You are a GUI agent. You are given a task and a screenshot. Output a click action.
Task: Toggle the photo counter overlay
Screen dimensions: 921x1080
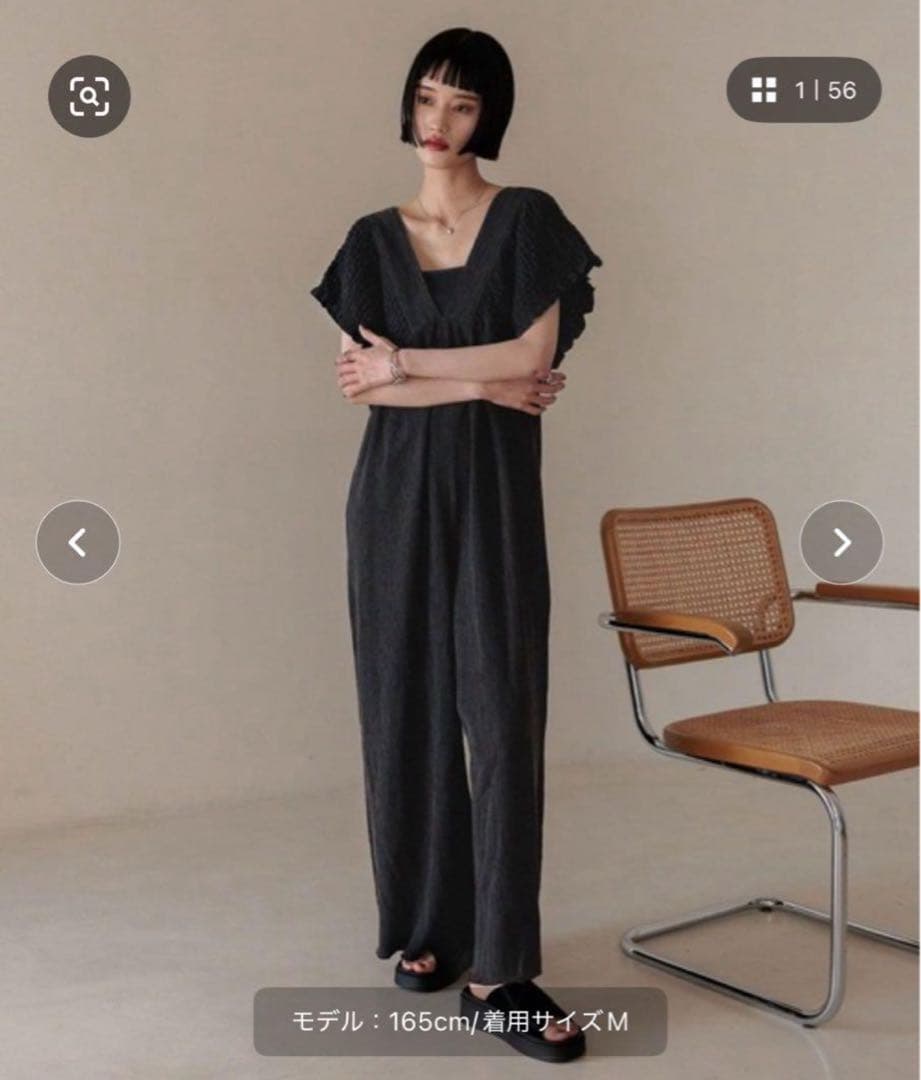(806, 92)
